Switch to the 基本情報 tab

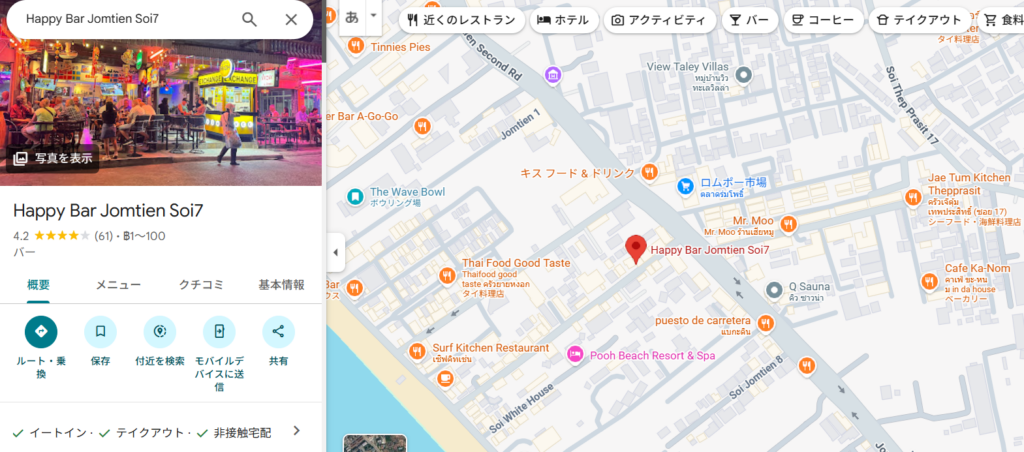[281, 285]
